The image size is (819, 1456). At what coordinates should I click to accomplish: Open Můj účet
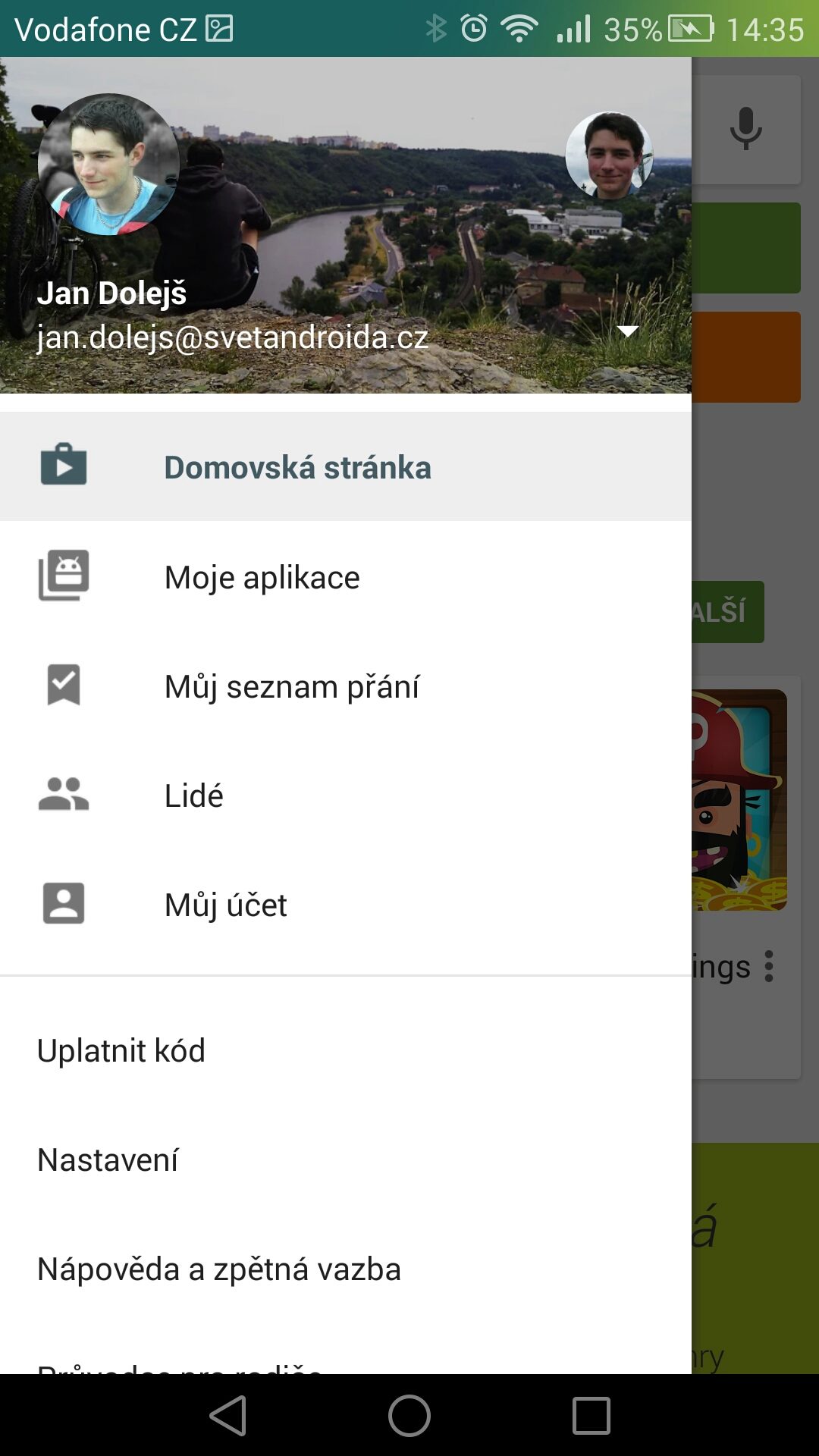pyautogui.click(x=346, y=904)
